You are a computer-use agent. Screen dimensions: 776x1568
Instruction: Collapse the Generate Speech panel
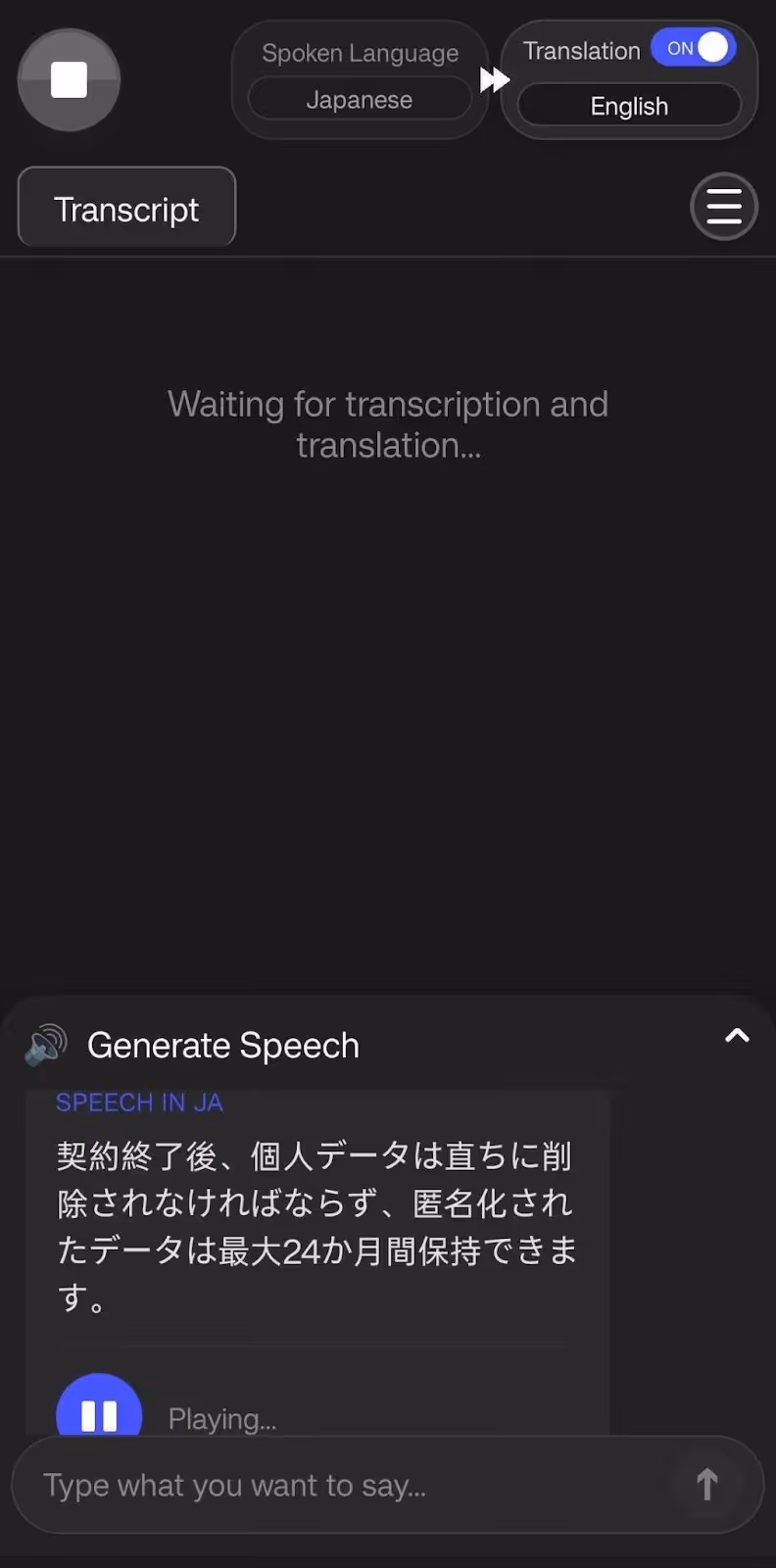737,1036
